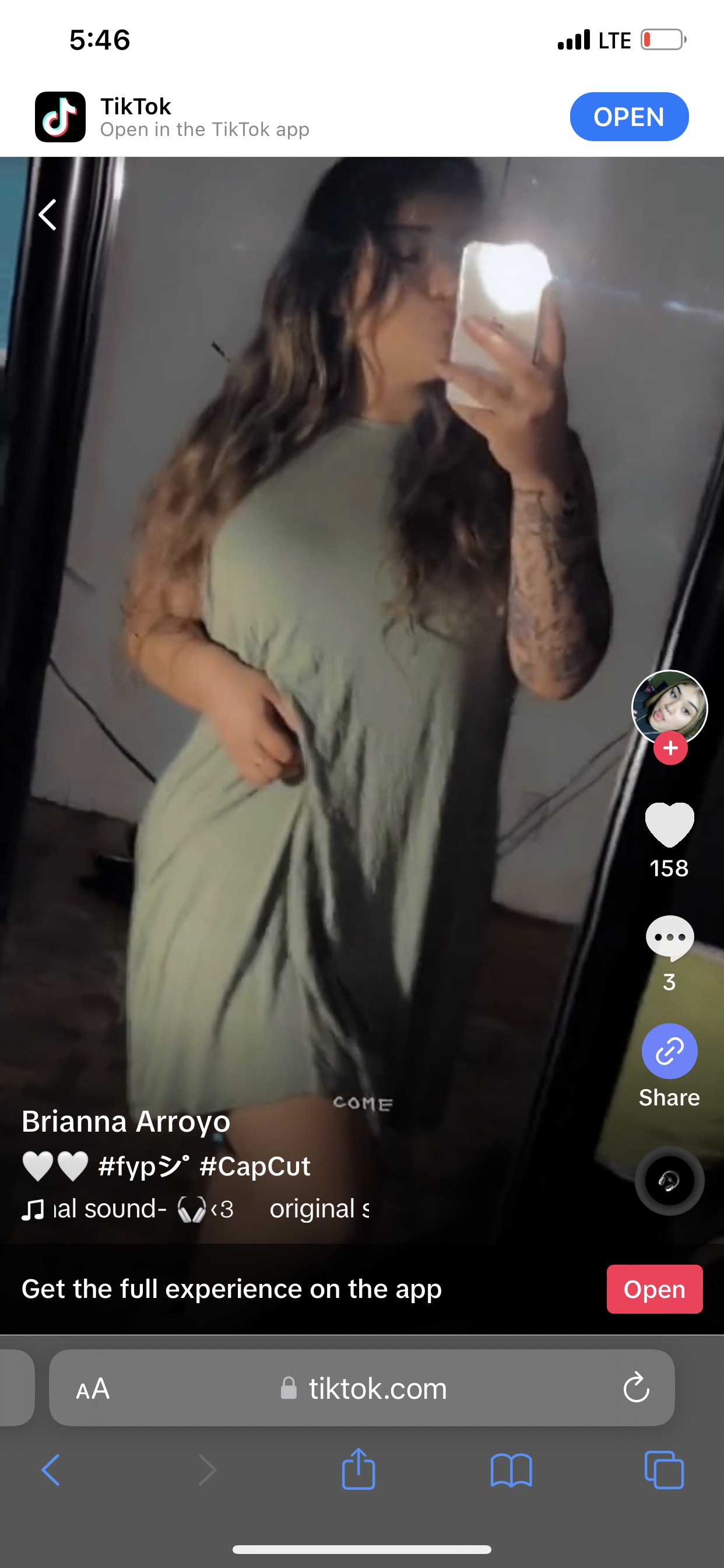This screenshot has width=724, height=1568.
Task: Open Safari bookmarks
Action: coord(511,1471)
